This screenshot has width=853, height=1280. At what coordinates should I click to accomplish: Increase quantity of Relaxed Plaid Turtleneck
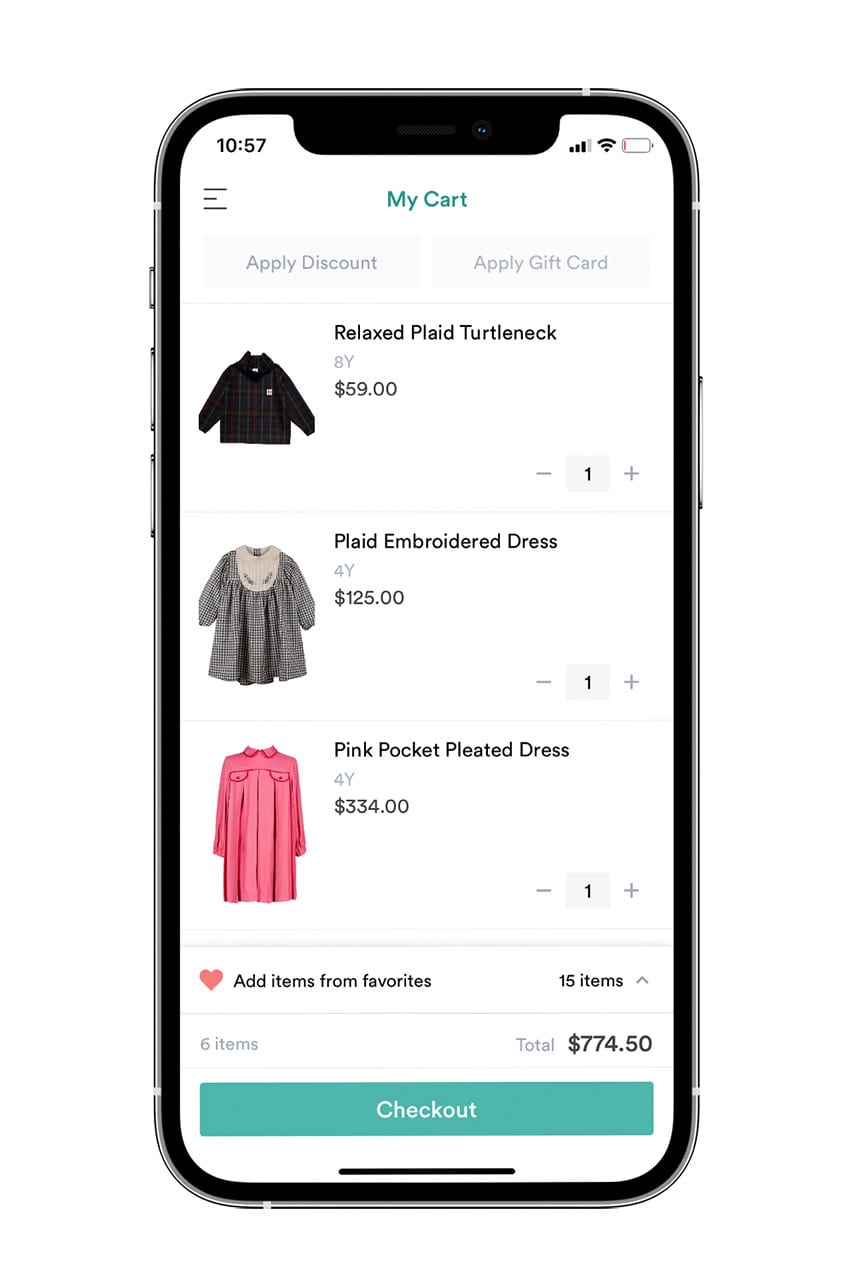[631, 474]
